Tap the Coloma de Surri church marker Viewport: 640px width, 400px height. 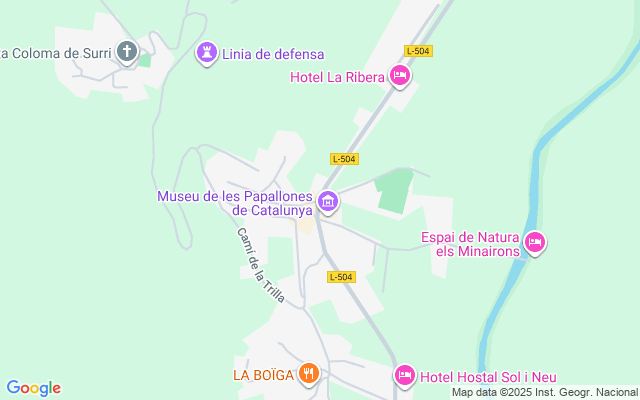pyautogui.click(x=127, y=51)
